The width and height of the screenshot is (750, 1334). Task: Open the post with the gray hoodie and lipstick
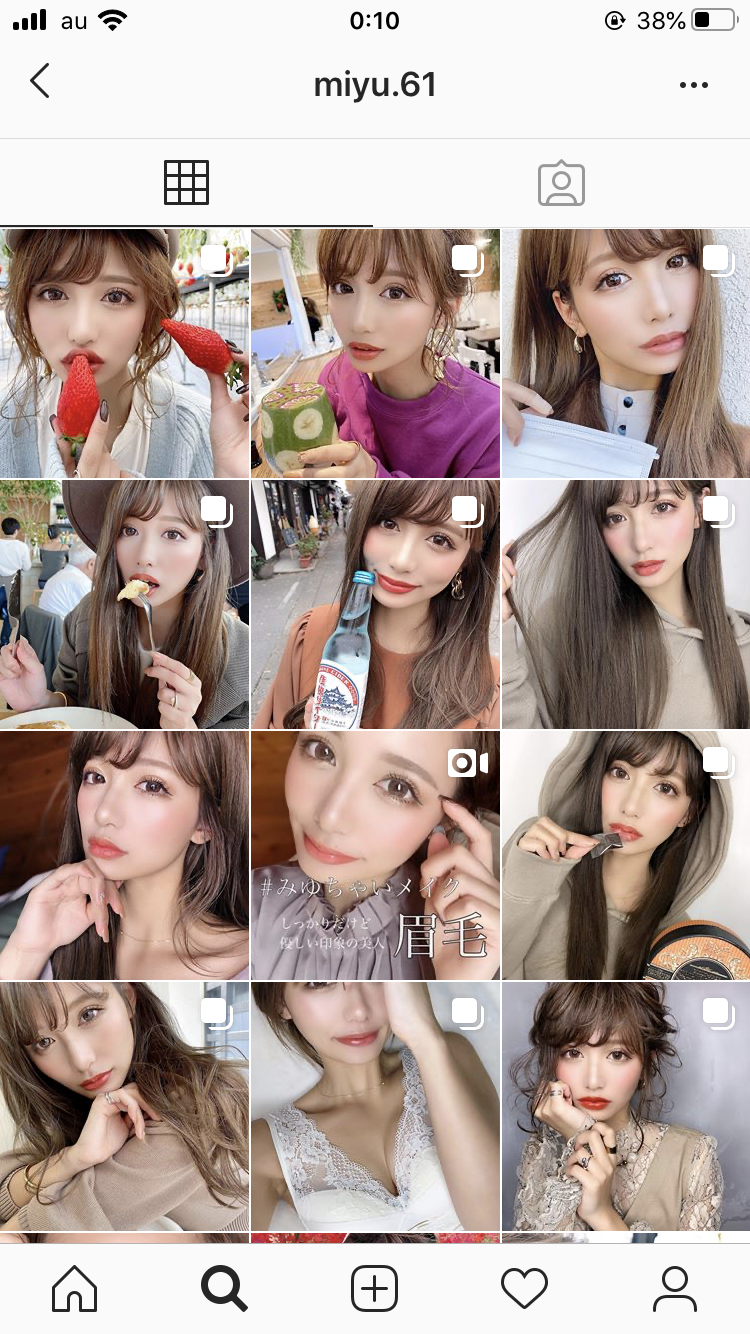[626, 855]
